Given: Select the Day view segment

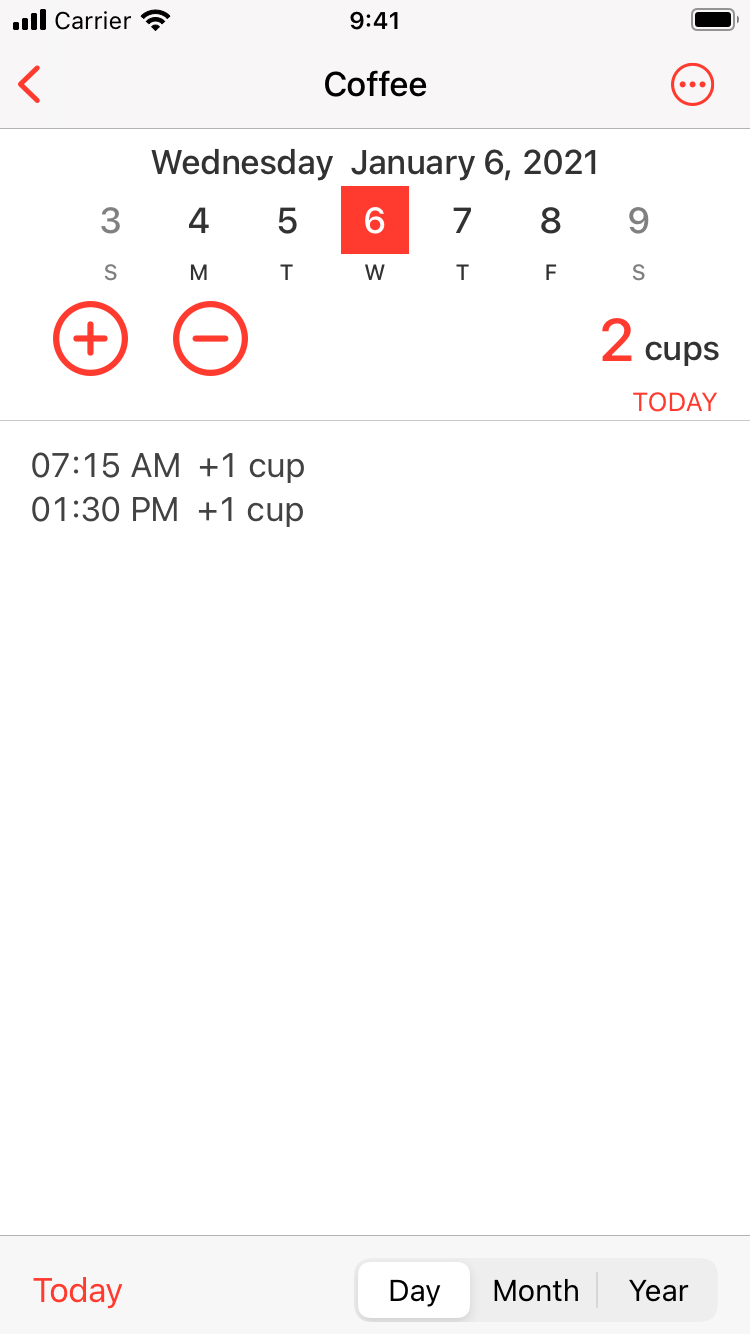Looking at the screenshot, I should (x=414, y=1290).
